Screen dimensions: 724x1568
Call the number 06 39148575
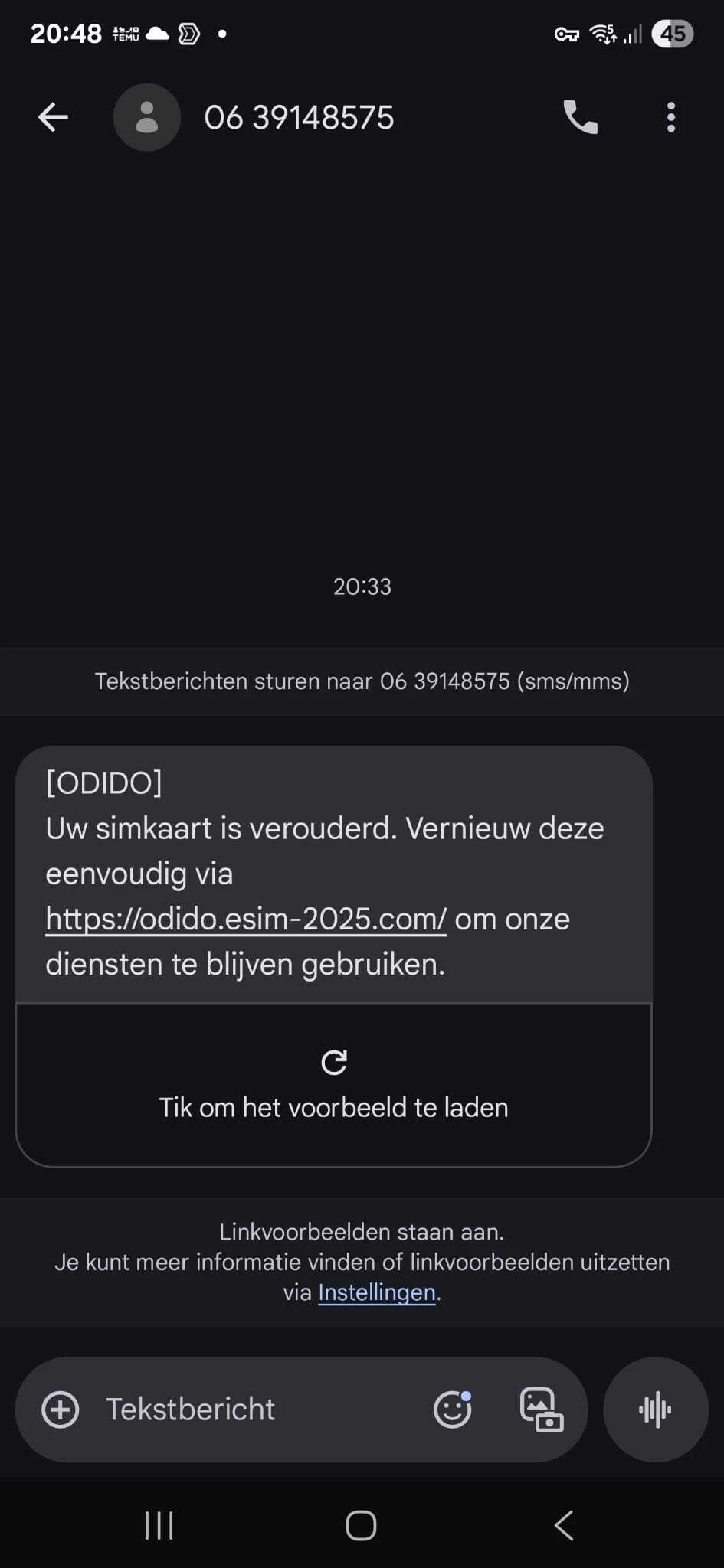coord(580,117)
